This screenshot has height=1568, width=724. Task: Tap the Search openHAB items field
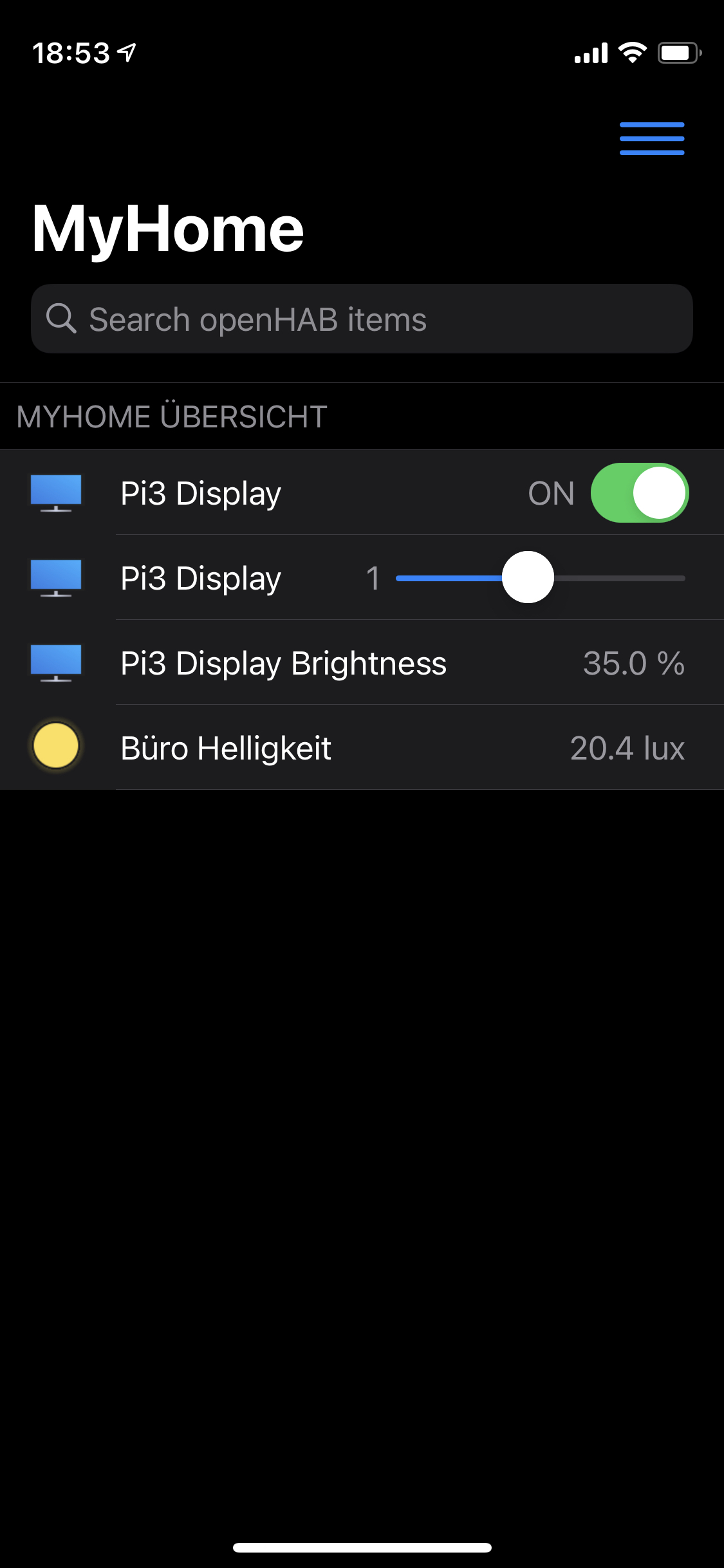click(x=362, y=319)
